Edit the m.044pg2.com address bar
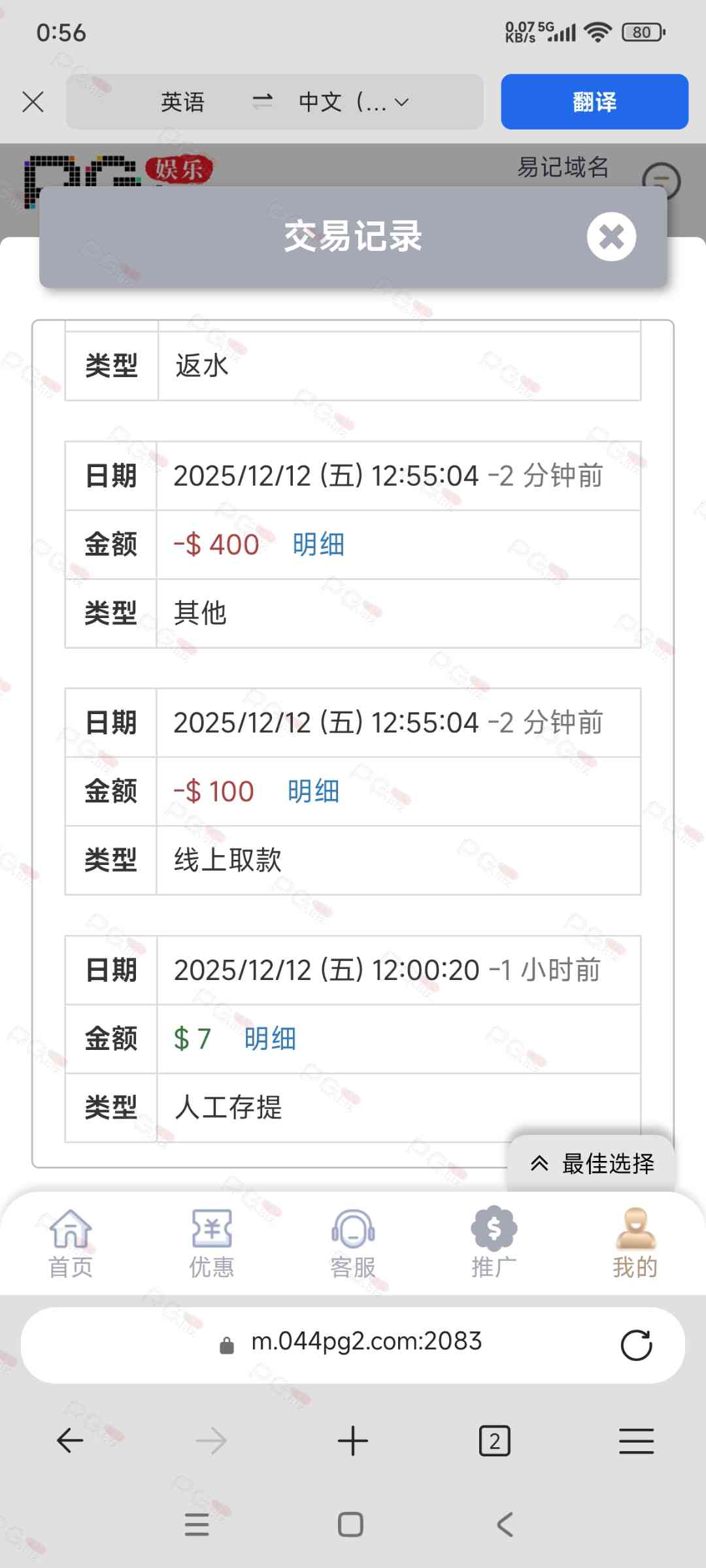The width and height of the screenshot is (706, 1568). tap(366, 1342)
